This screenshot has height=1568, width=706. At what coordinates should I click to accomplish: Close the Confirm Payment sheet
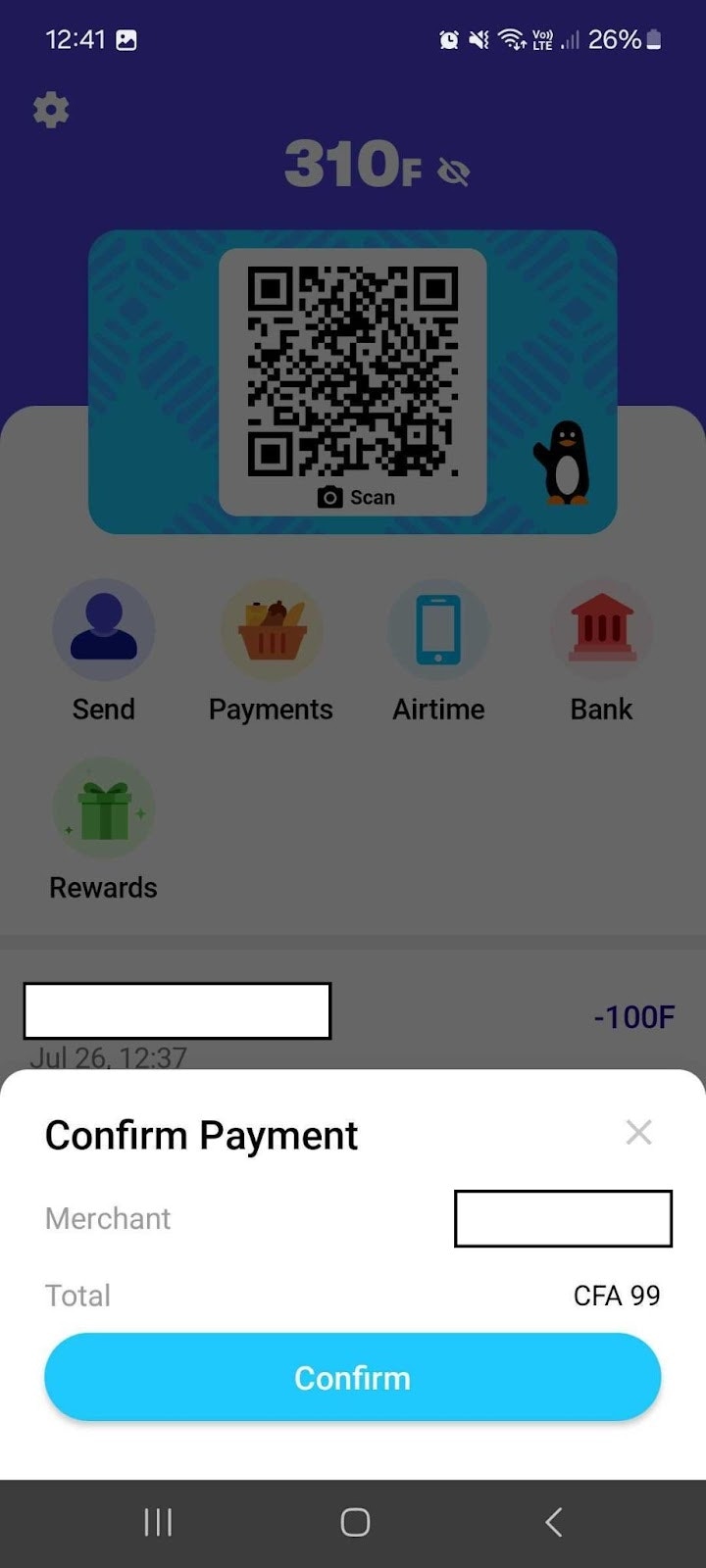(638, 1132)
